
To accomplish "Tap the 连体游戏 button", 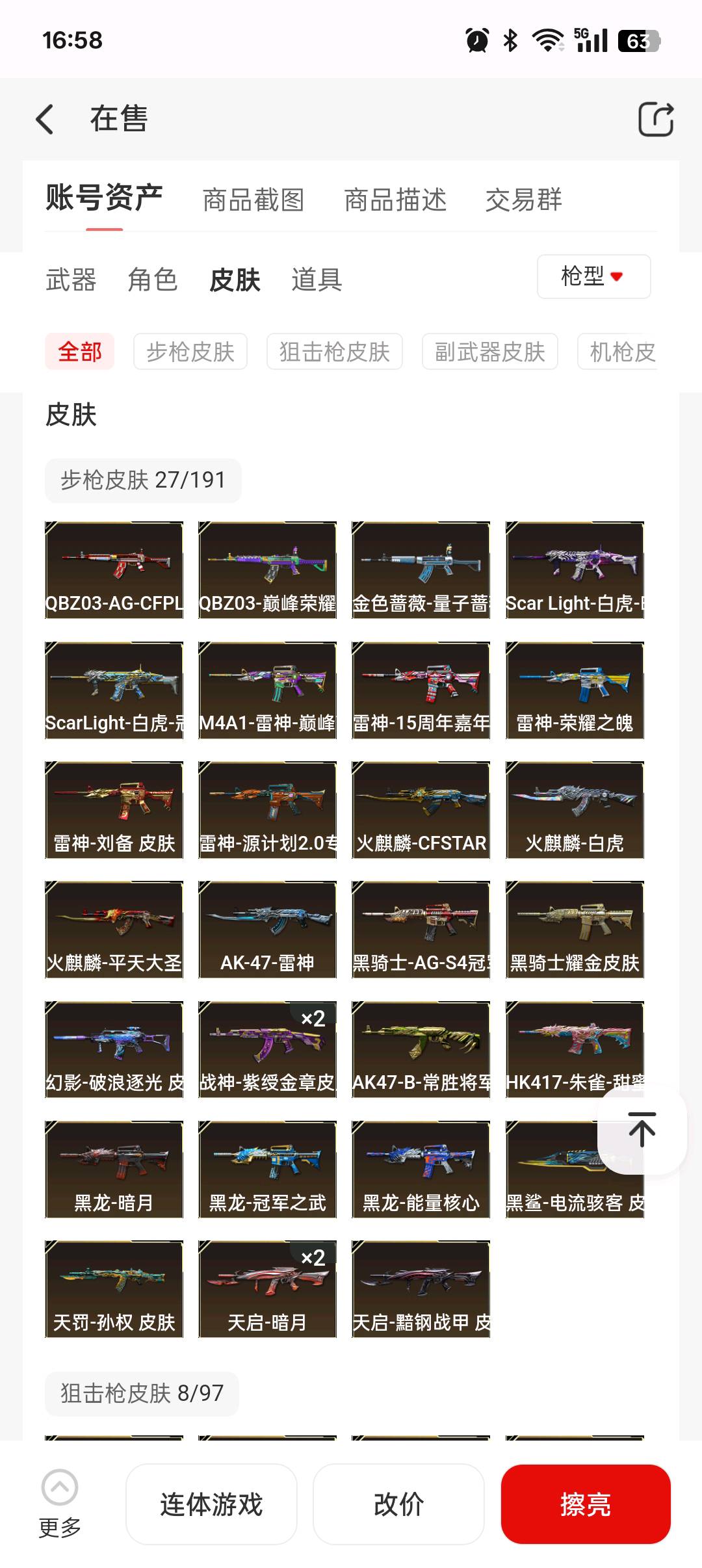I will (x=211, y=1504).
